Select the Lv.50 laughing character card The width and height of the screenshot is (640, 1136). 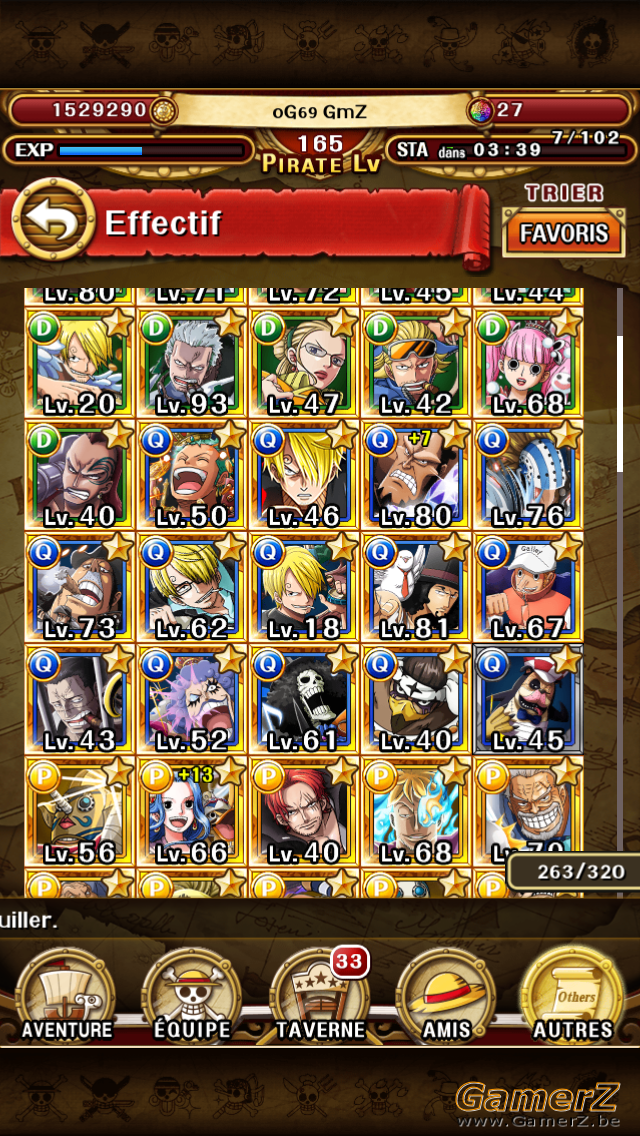(x=192, y=474)
